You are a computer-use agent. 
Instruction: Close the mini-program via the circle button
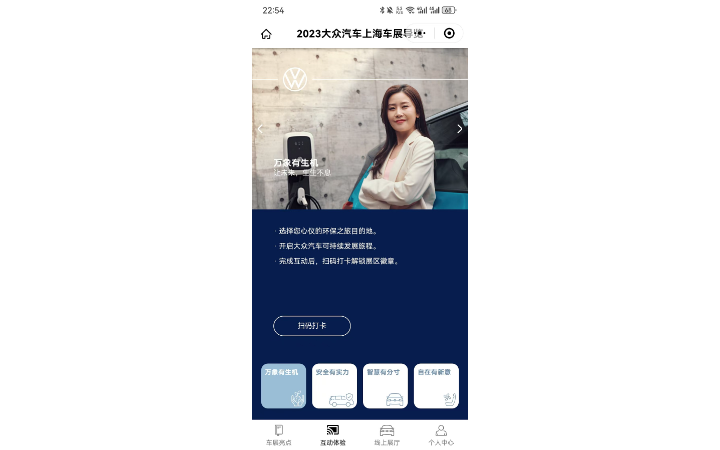tap(449, 33)
